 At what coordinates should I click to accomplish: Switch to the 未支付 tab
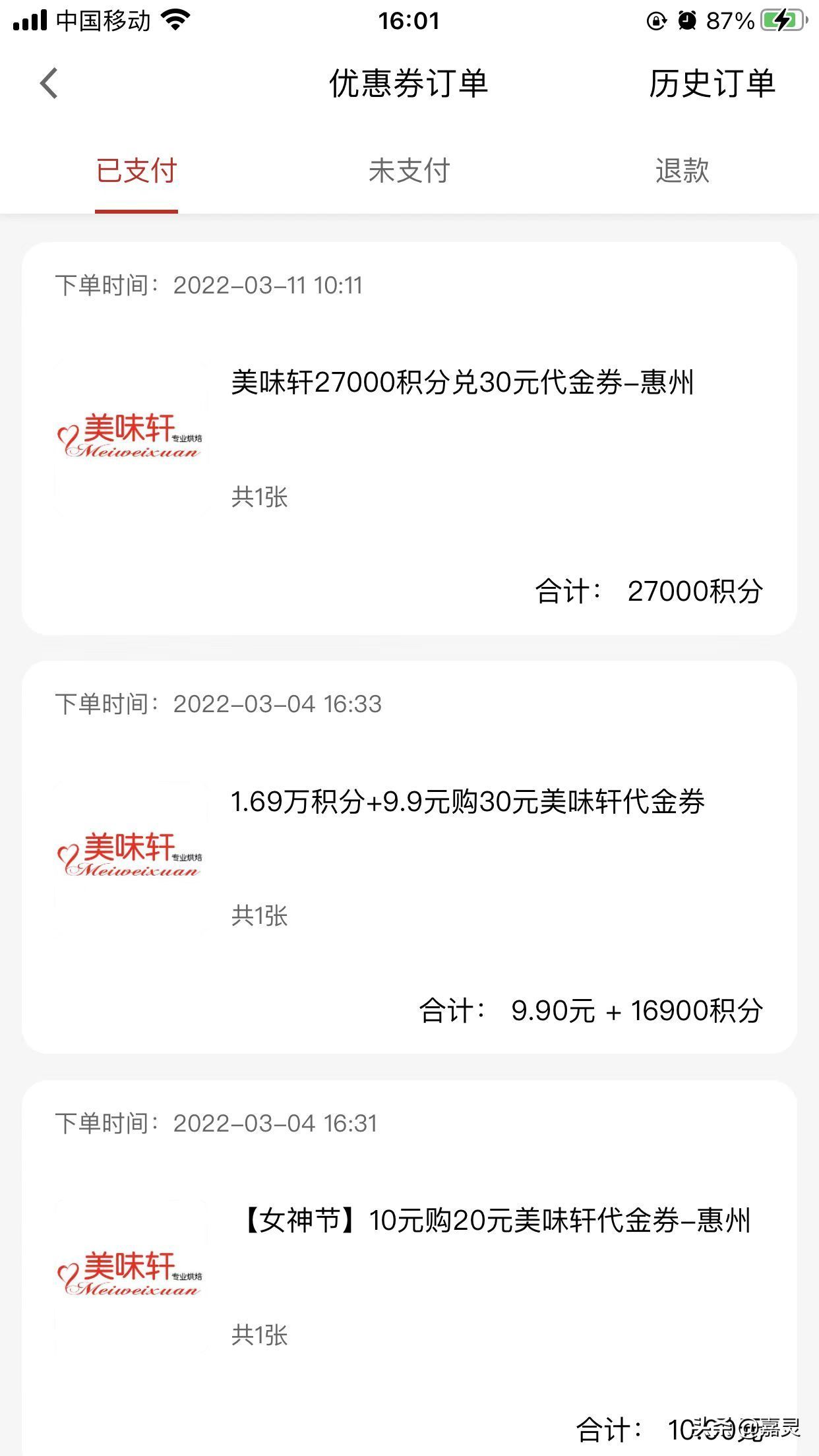(x=409, y=171)
